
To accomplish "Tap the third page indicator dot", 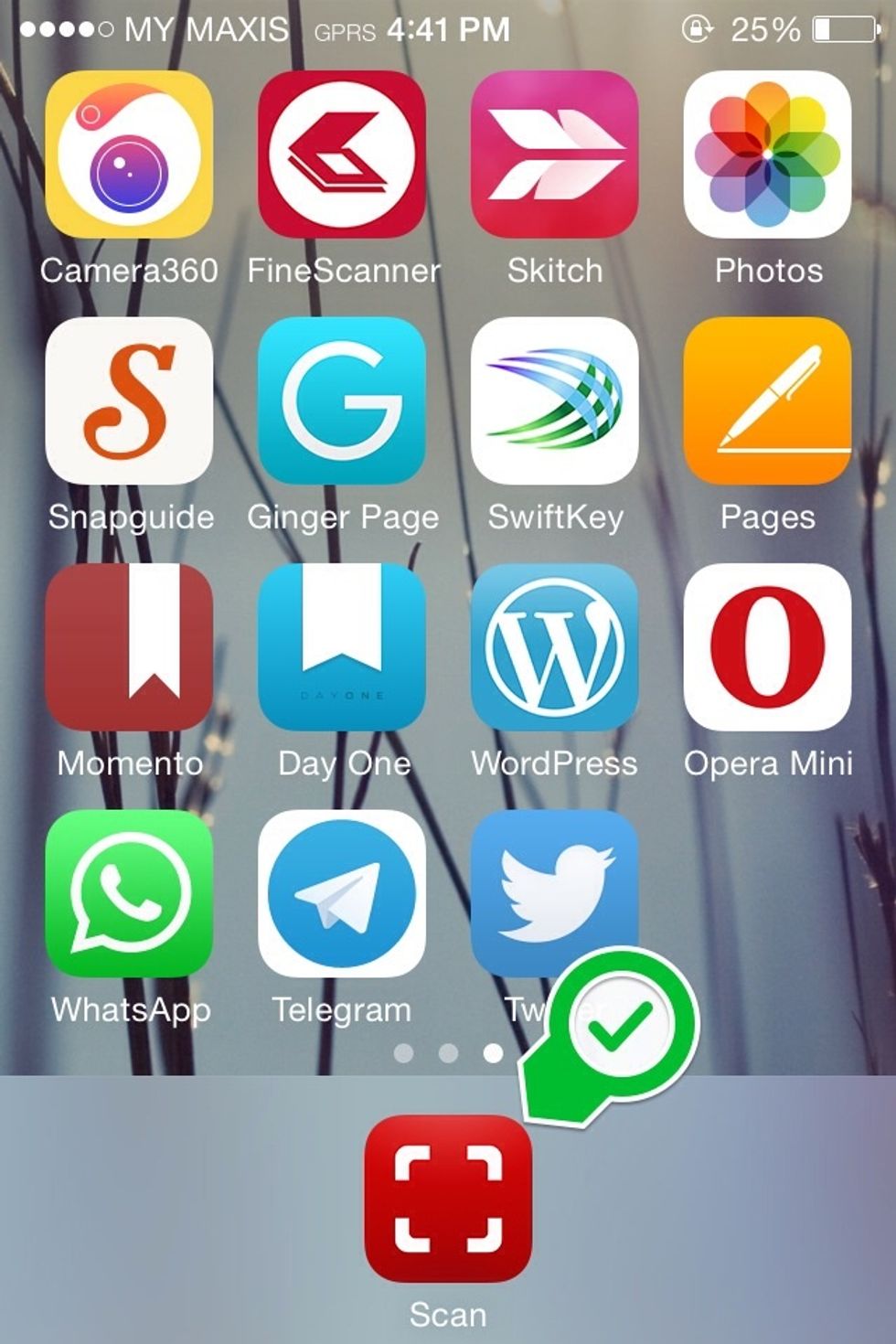I will point(495,1054).
